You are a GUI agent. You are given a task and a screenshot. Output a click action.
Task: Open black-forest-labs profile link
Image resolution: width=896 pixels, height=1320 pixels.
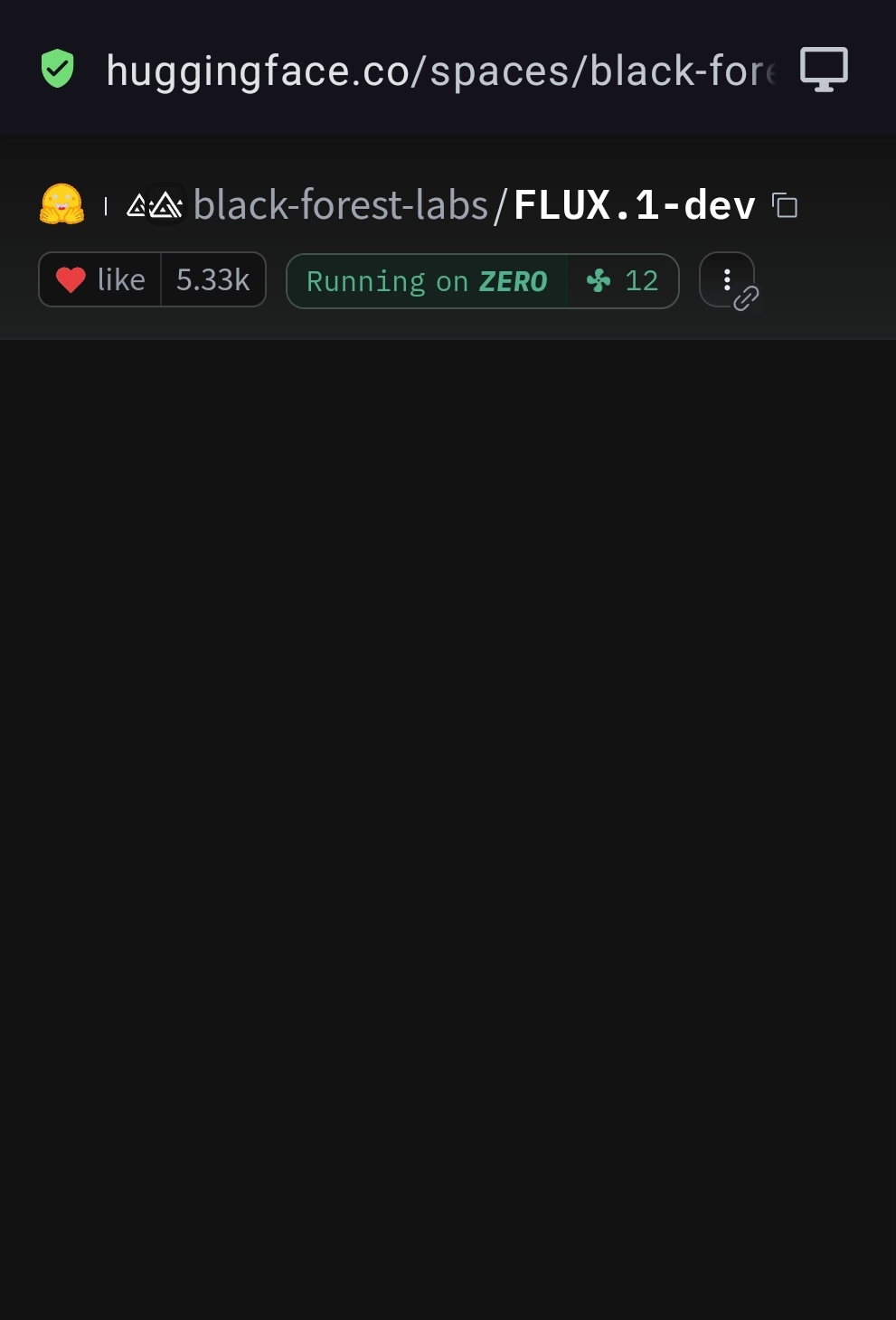[340, 205]
